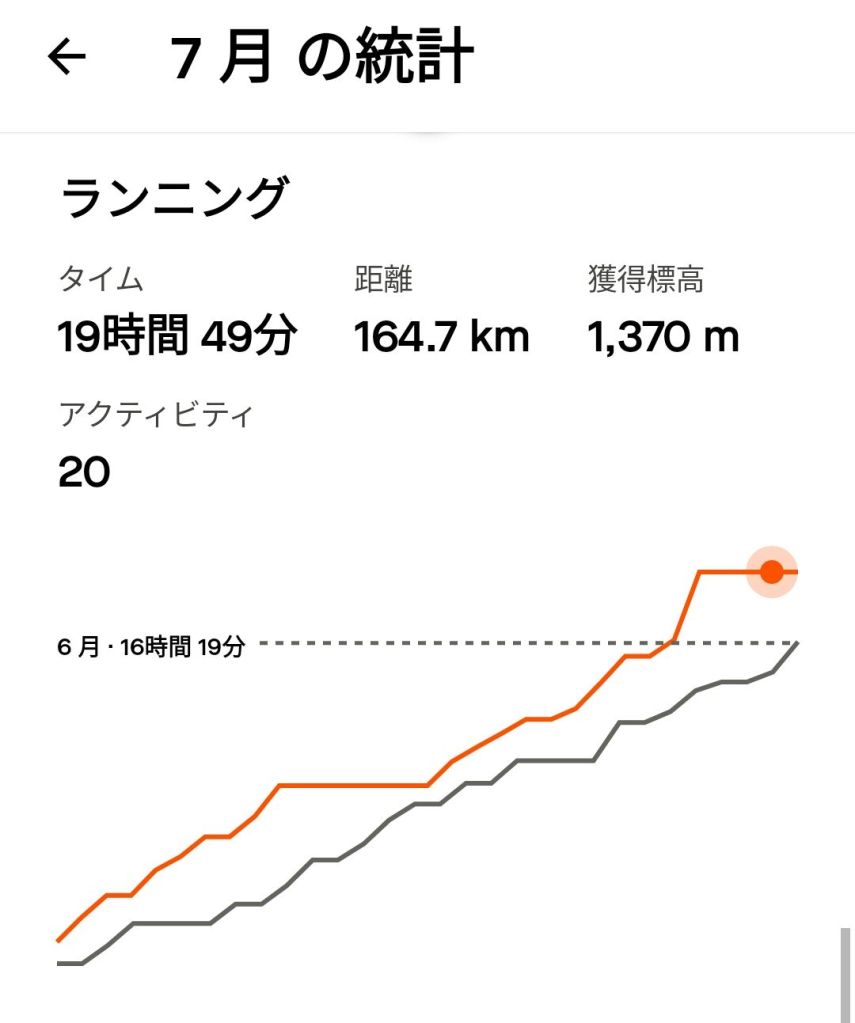Tap the orange marker on the July chart line
The image size is (855, 1023).
(771, 572)
